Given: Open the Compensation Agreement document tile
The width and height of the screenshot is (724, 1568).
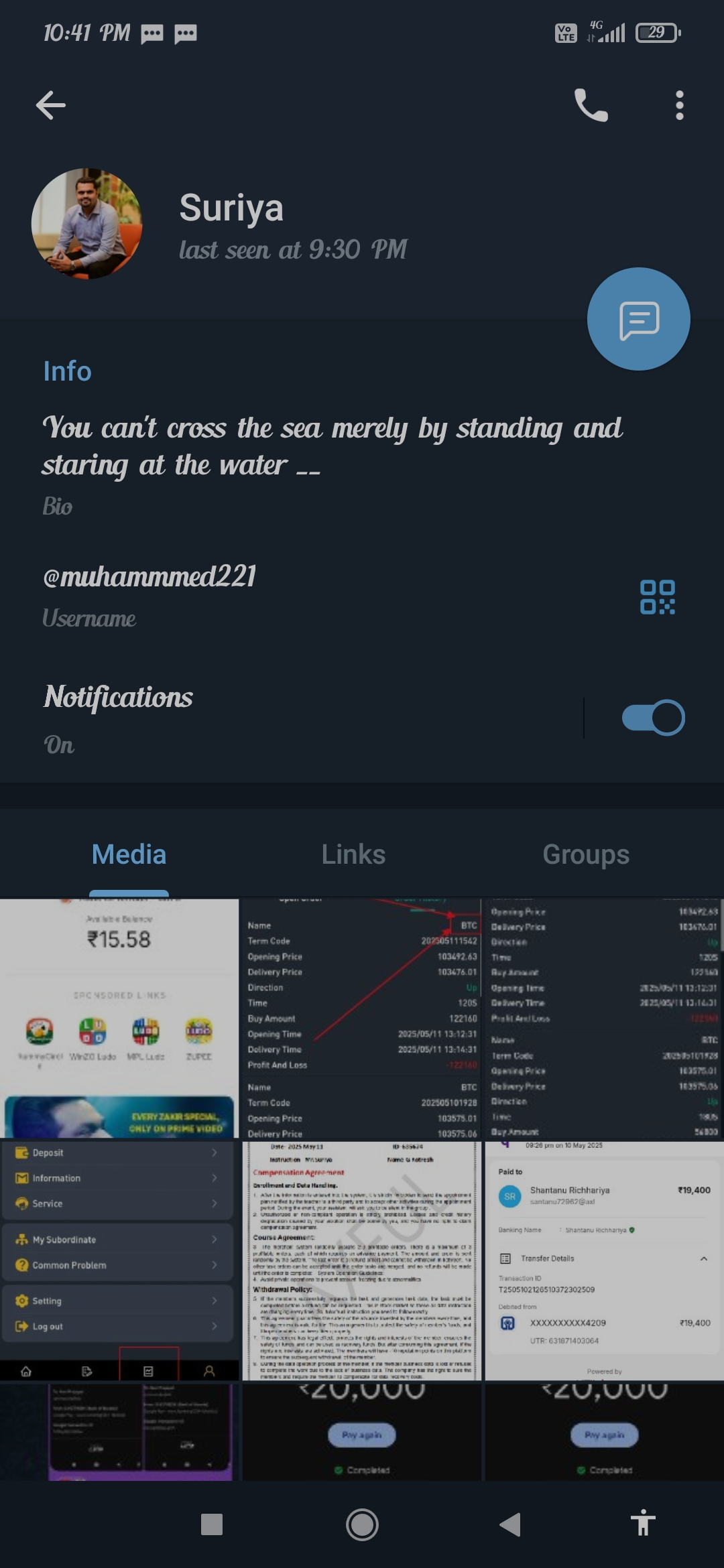Looking at the screenshot, I should tap(361, 1260).
